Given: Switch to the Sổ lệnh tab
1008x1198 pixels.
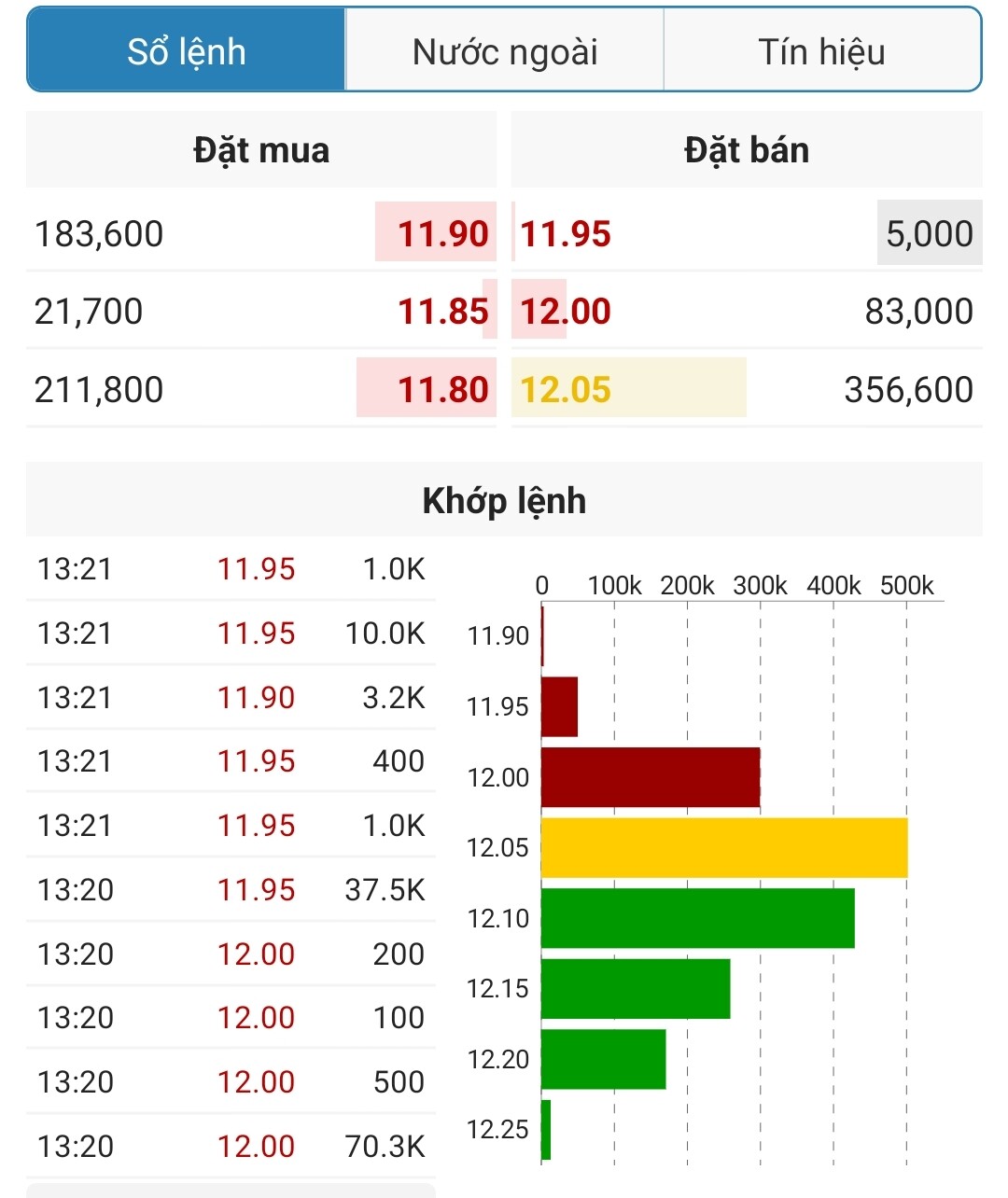Looking at the screenshot, I should [187, 51].
